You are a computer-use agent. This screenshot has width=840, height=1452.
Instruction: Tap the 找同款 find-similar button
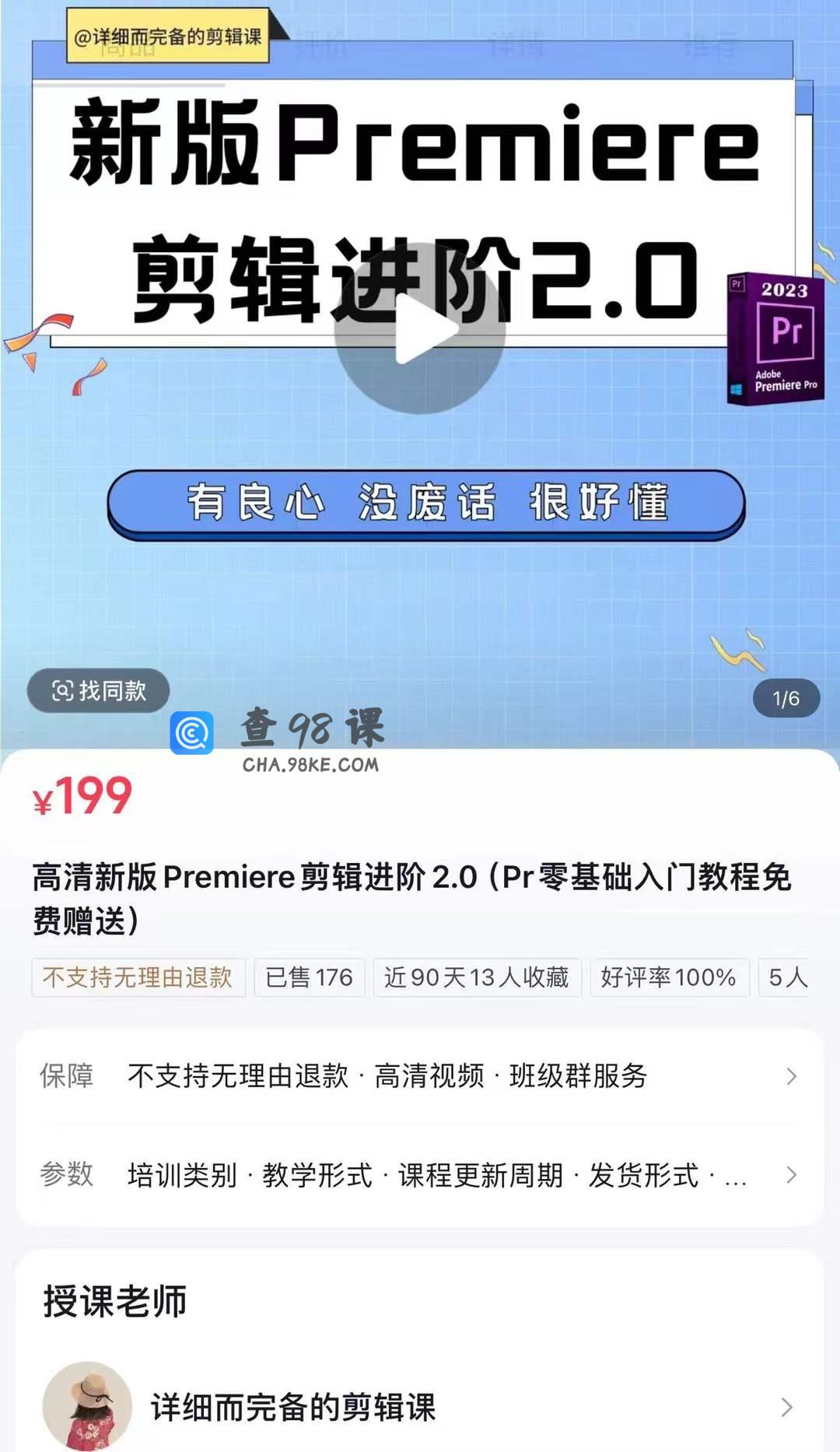point(99,691)
